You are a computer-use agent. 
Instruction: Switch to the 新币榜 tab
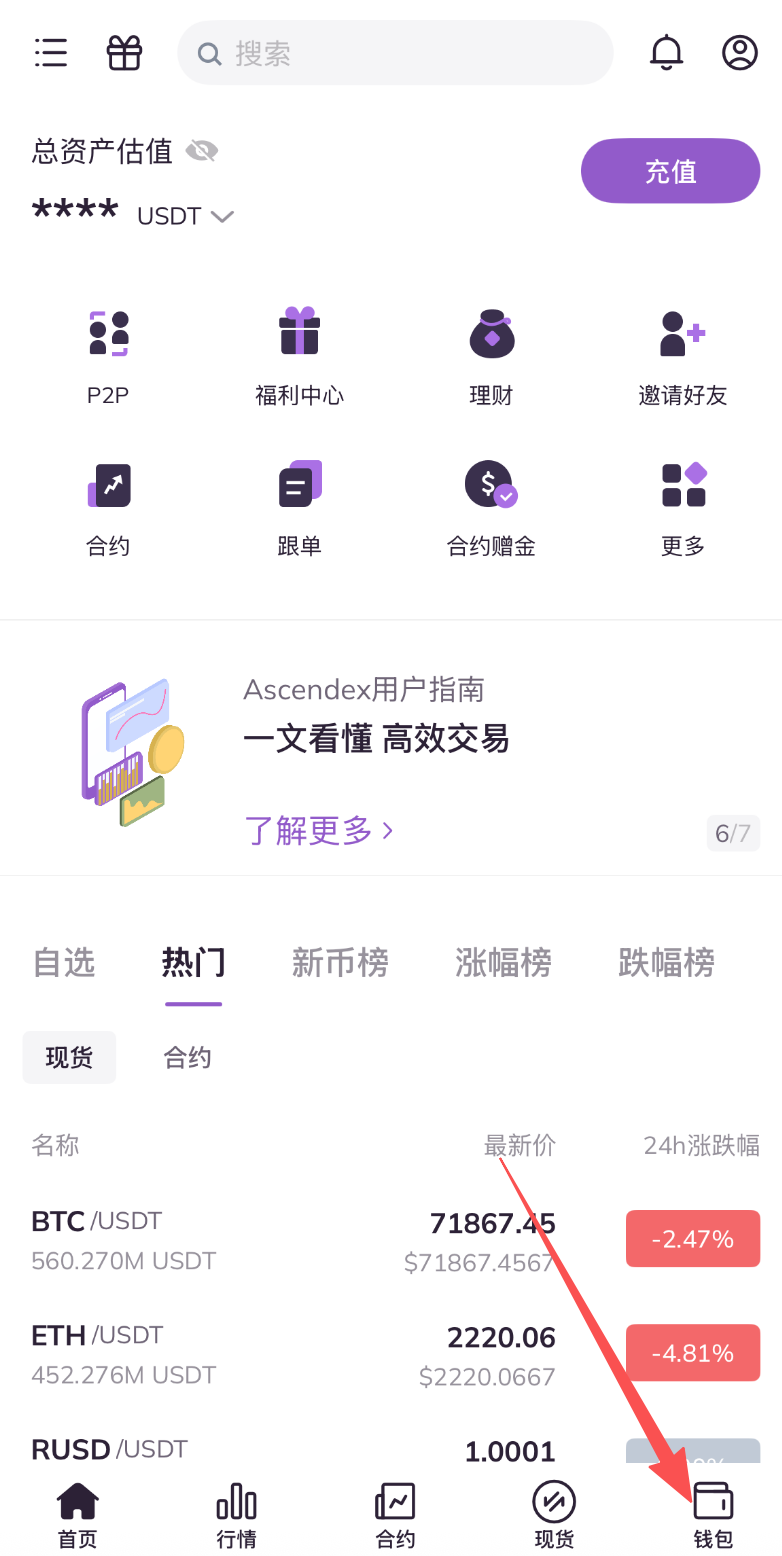tap(340, 963)
